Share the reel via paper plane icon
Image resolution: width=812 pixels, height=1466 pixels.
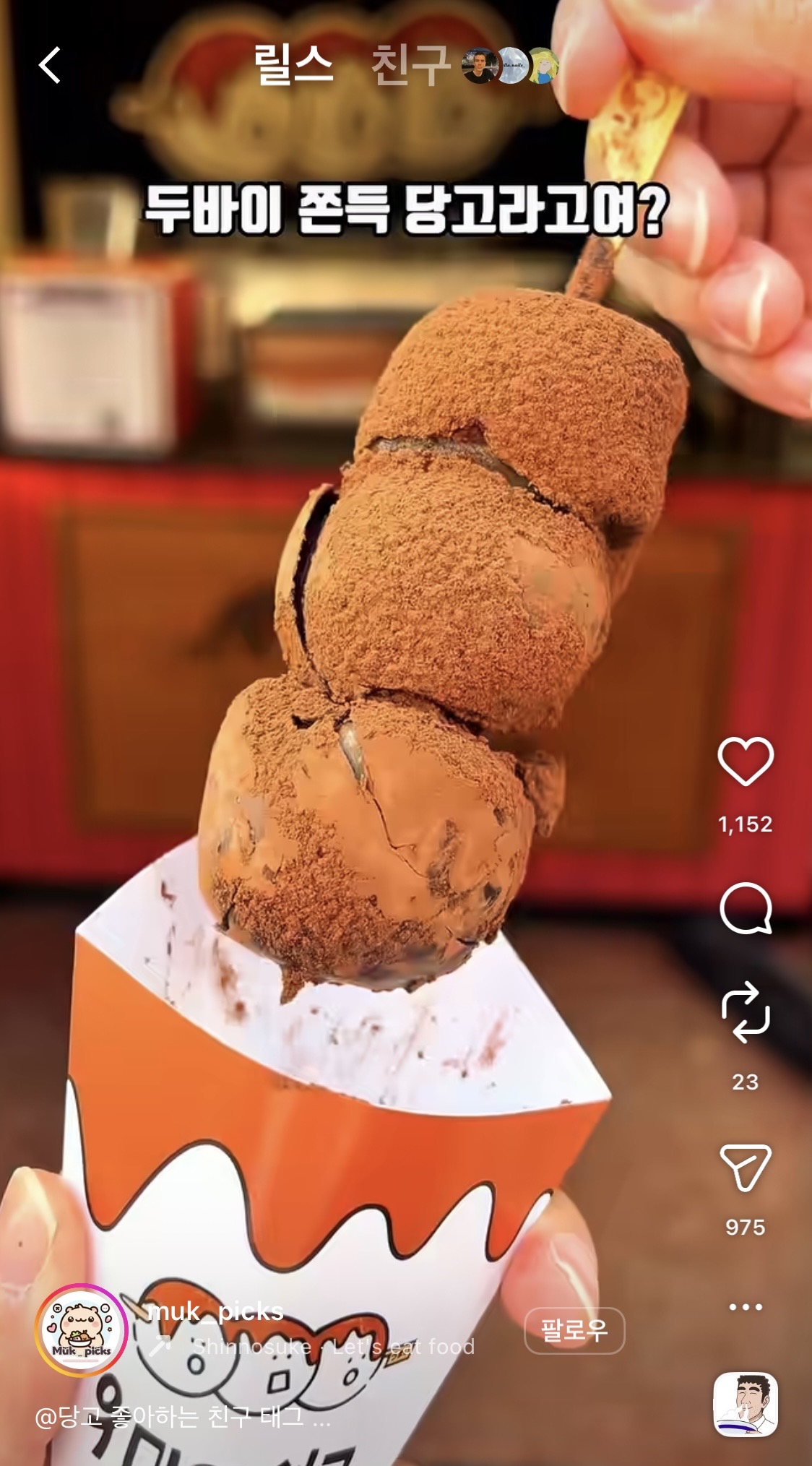point(746,1168)
